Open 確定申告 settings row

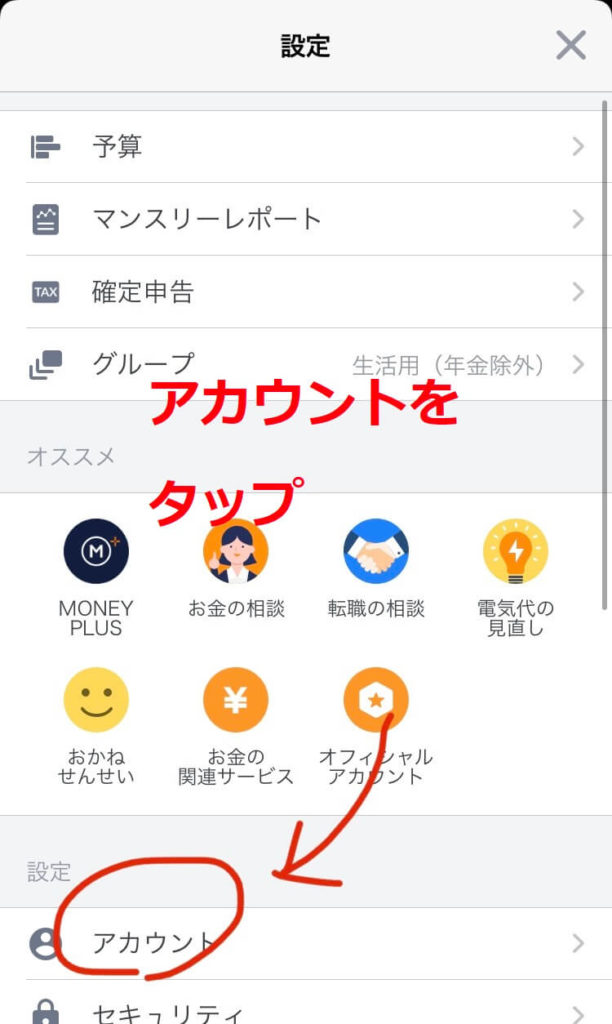click(x=305, y=292)
